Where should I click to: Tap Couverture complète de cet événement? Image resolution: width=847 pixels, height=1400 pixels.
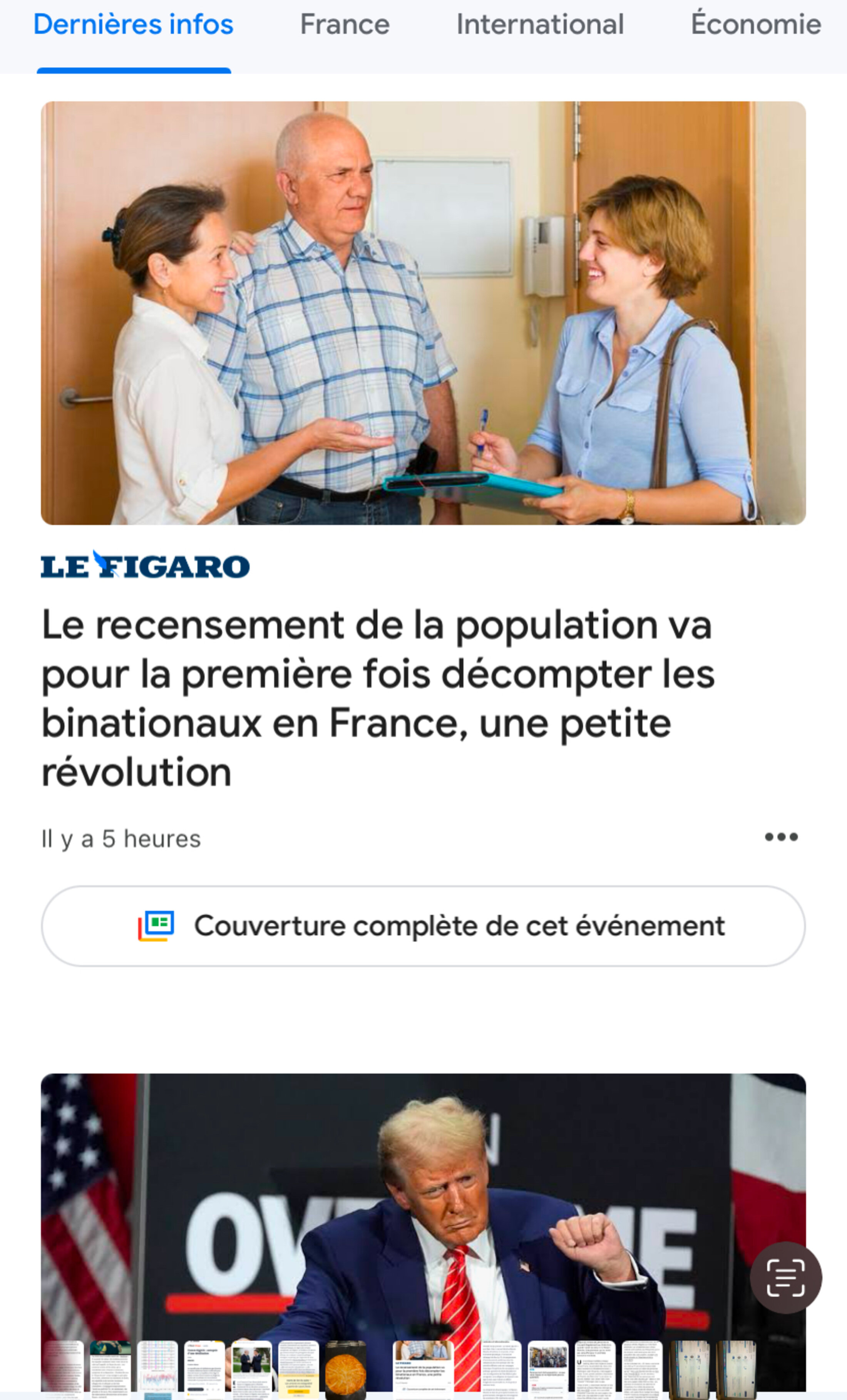click(x=423, y=926)
